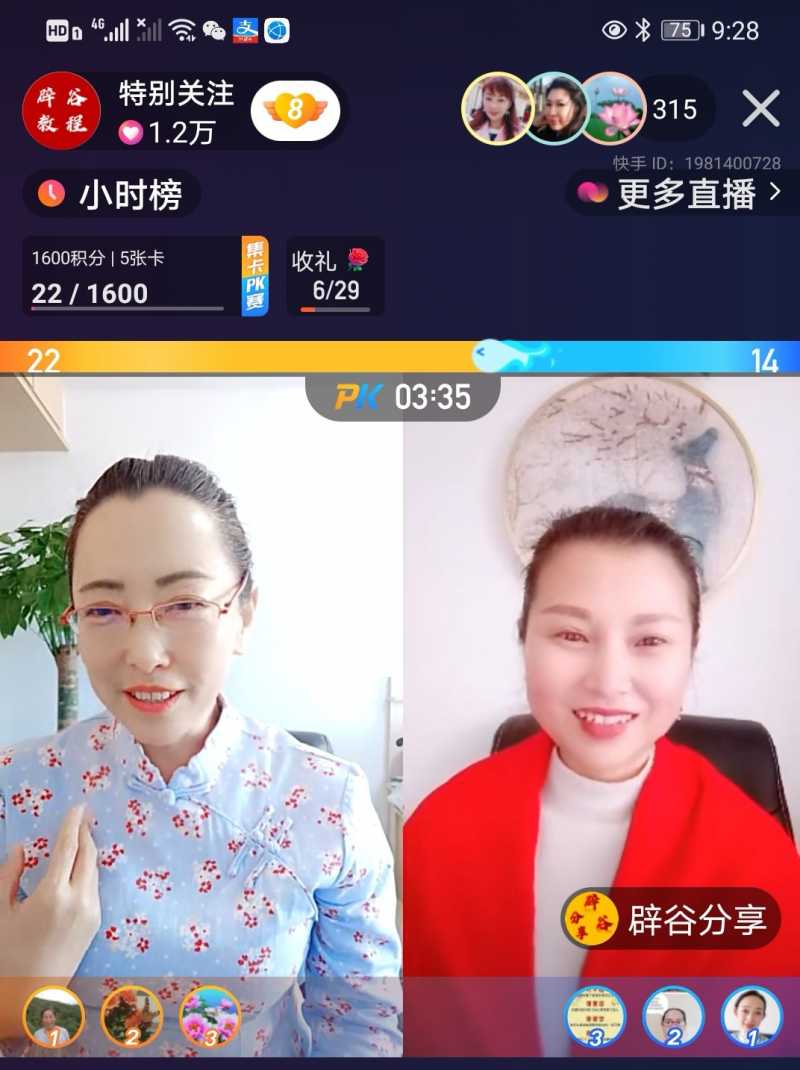
Task: Close the live stream
Action: [761, 108]
